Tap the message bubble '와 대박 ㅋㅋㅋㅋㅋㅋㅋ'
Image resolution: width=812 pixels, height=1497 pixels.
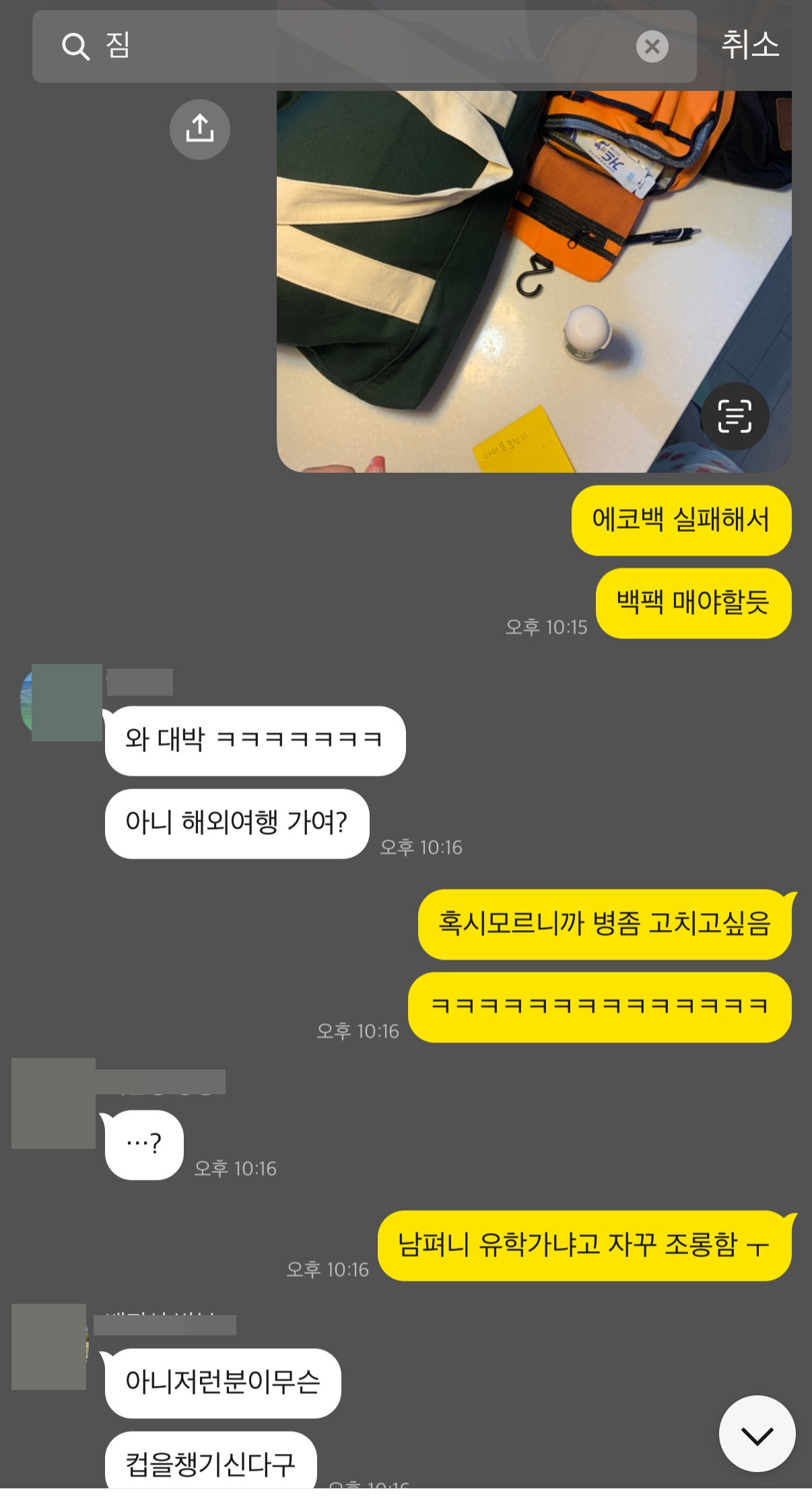pyautogui.click(x=256, y=739)
